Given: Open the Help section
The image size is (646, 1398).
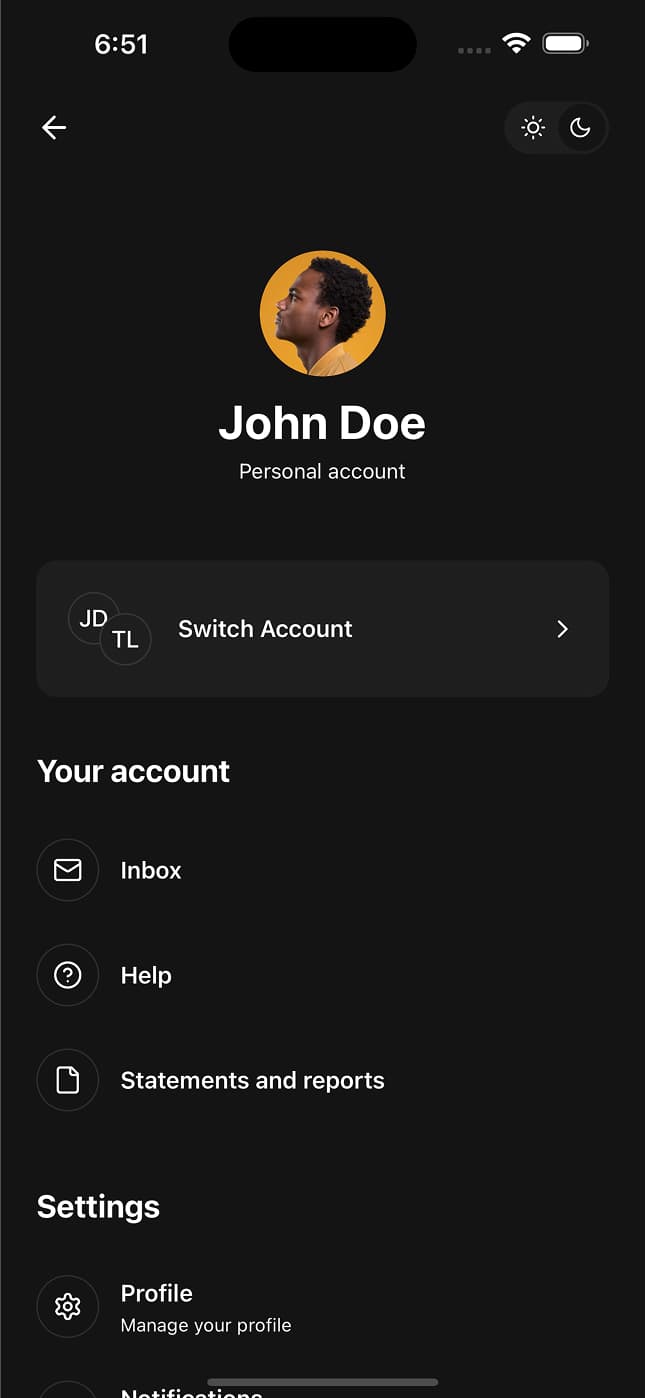Looking at the screenshot, I should (x=146, y=975).
